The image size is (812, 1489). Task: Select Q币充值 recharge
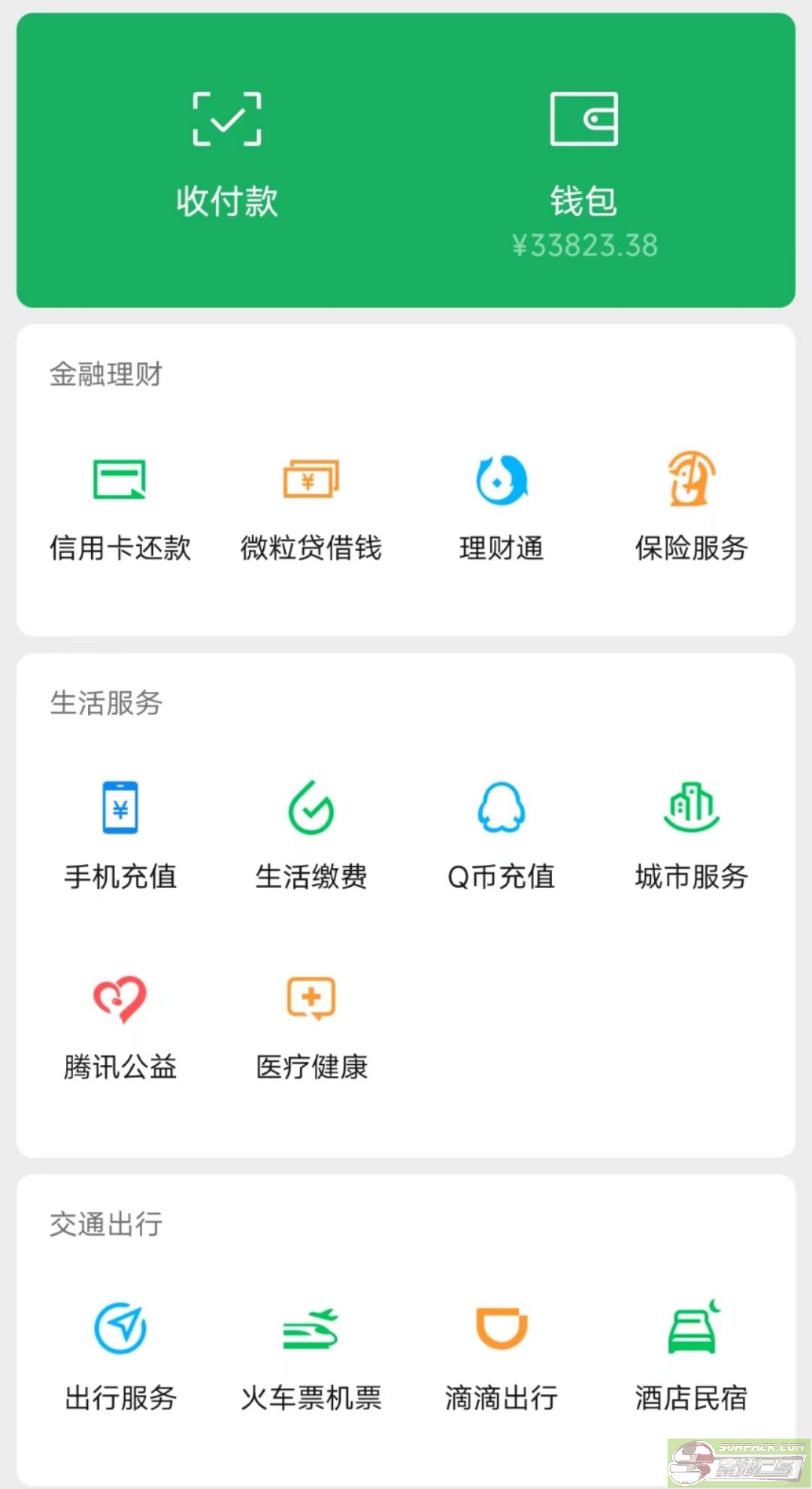tap(501, 836)
